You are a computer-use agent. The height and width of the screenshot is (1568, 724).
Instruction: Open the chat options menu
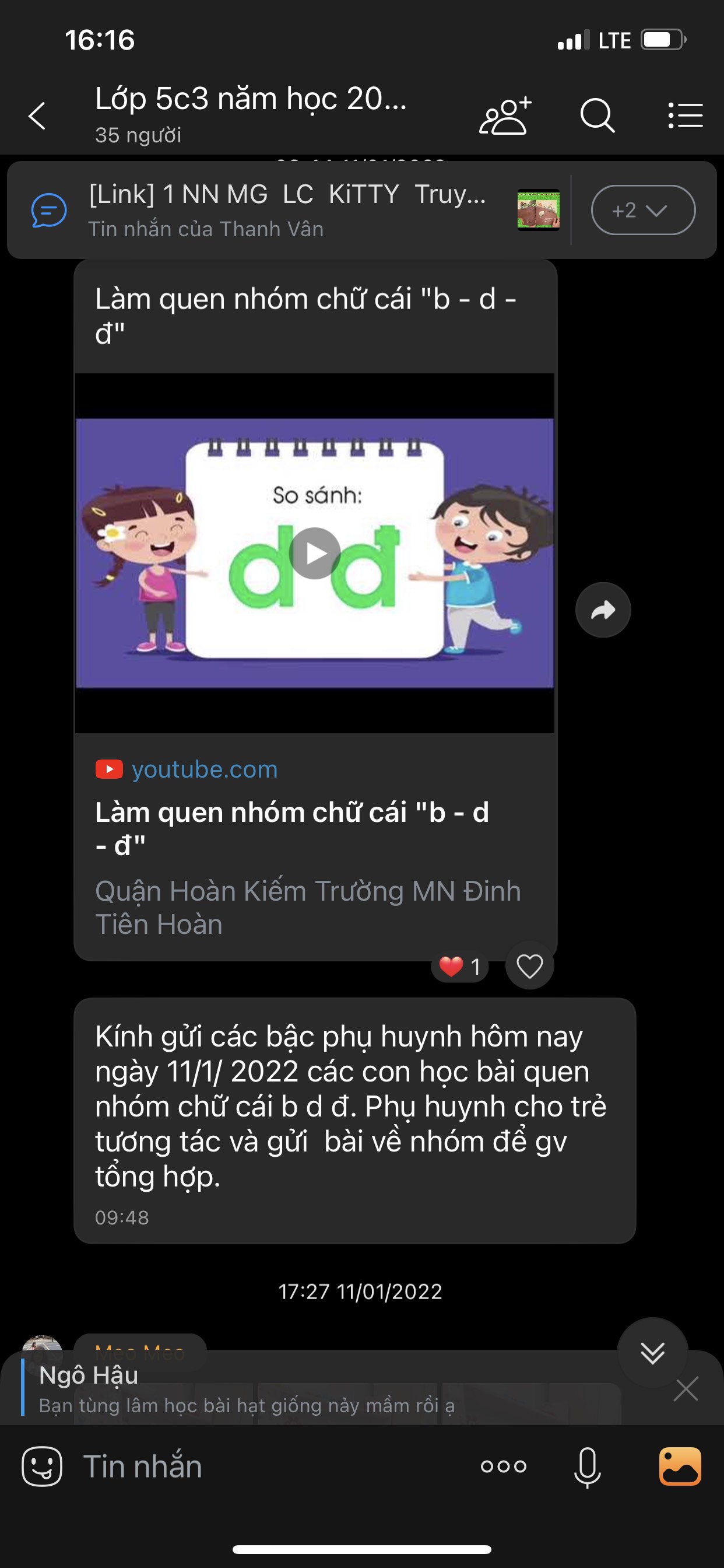tap(685, 115)
